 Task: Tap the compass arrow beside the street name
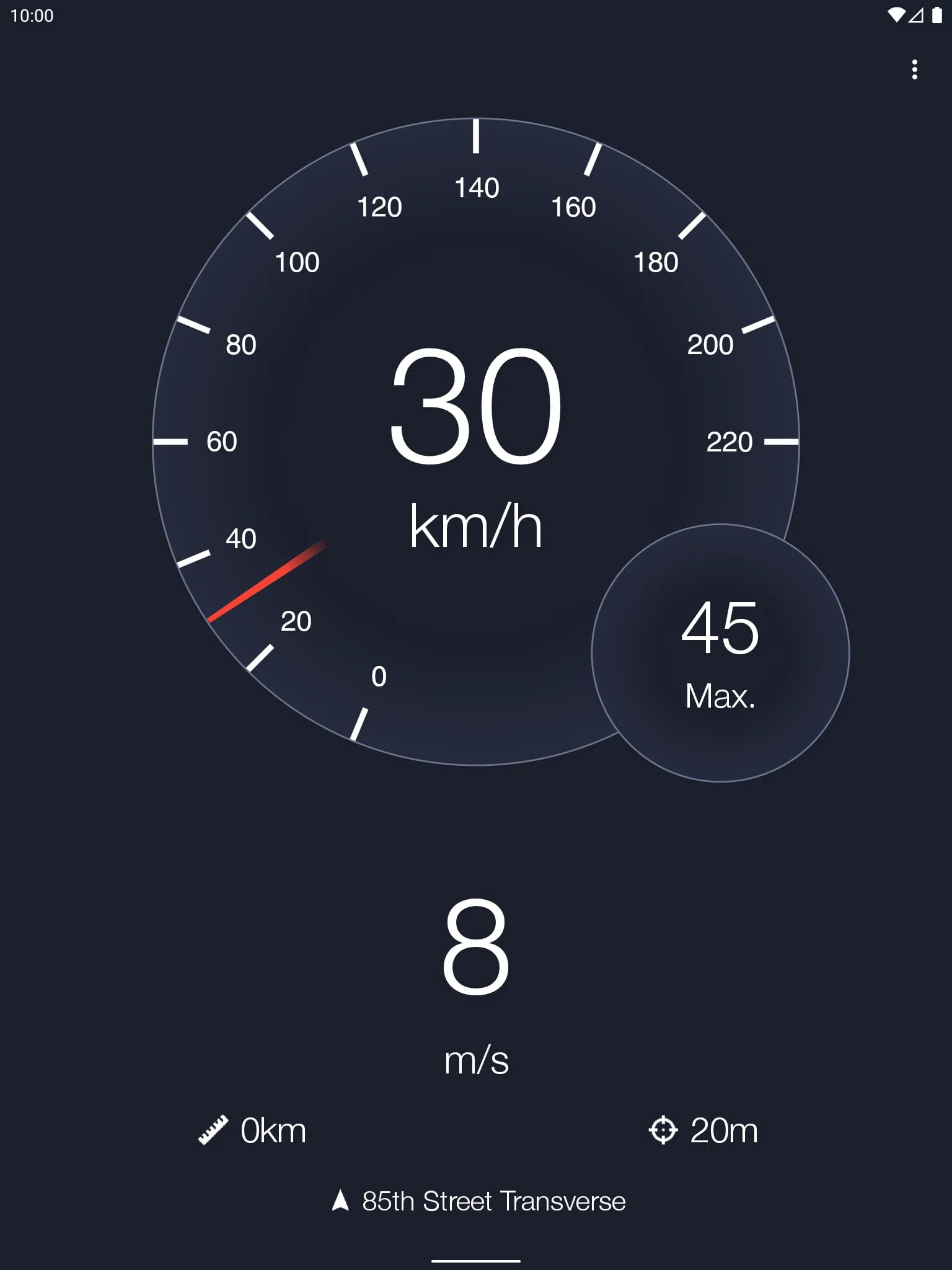(340, 1199)
